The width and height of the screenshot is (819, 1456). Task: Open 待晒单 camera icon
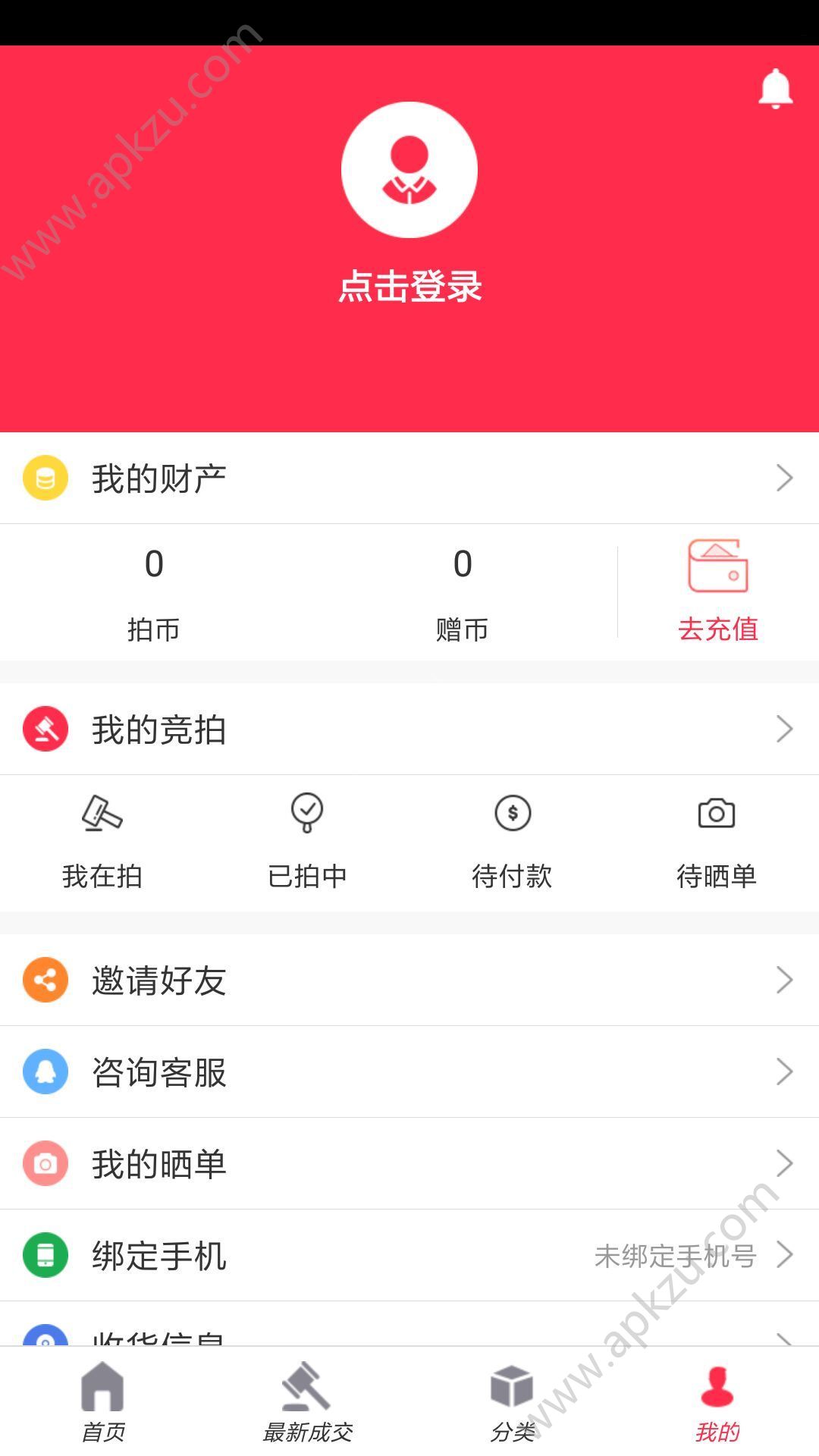click(718, 813)
